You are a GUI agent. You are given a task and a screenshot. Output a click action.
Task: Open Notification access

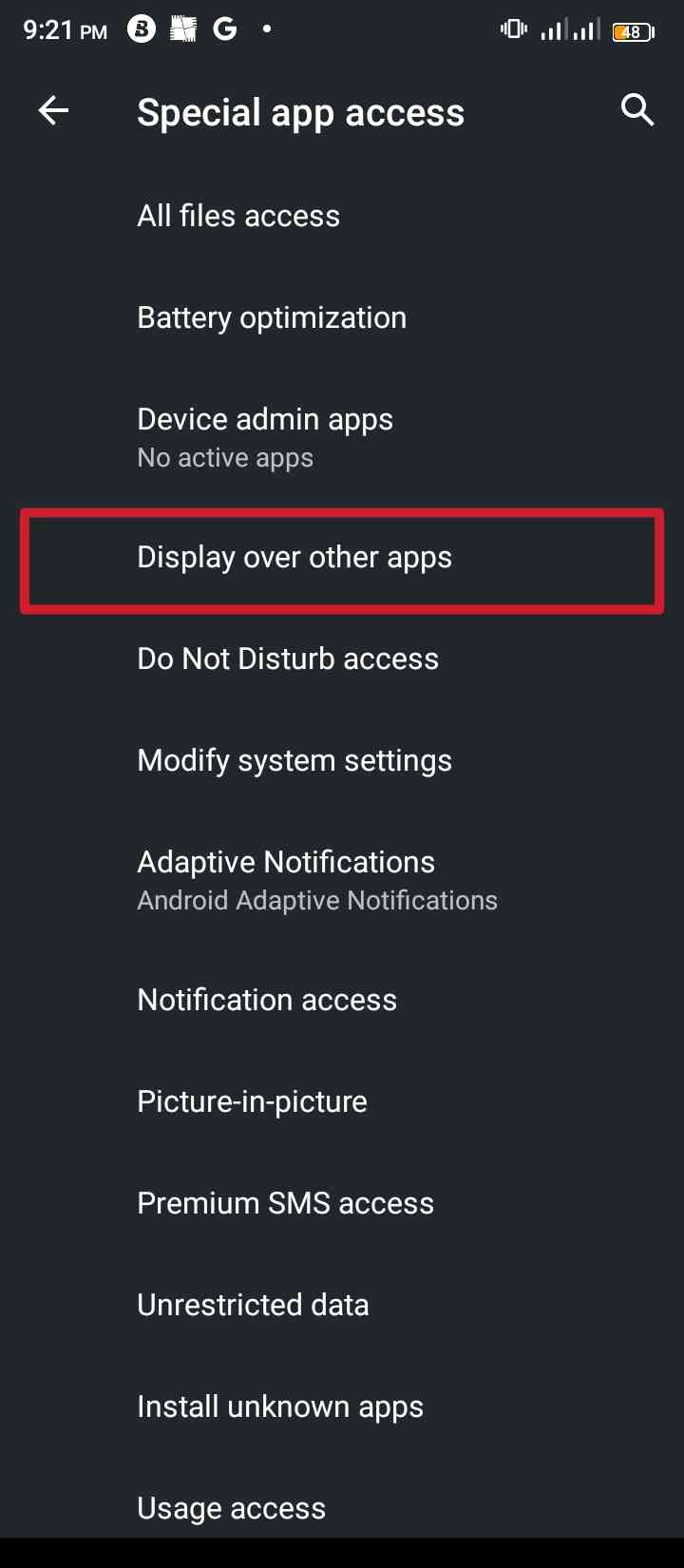tap(342, 1000)
